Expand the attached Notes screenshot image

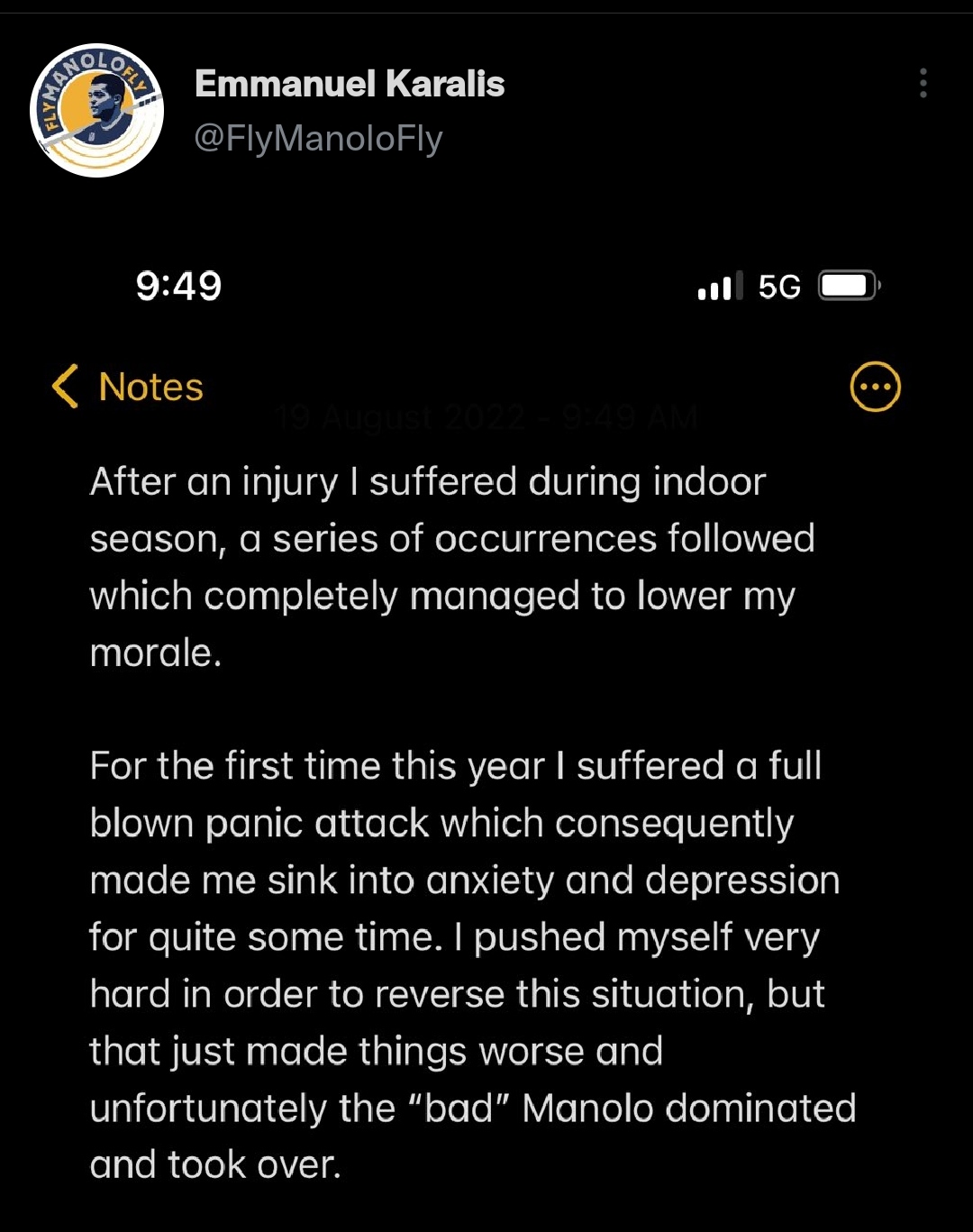click(486, 721)
